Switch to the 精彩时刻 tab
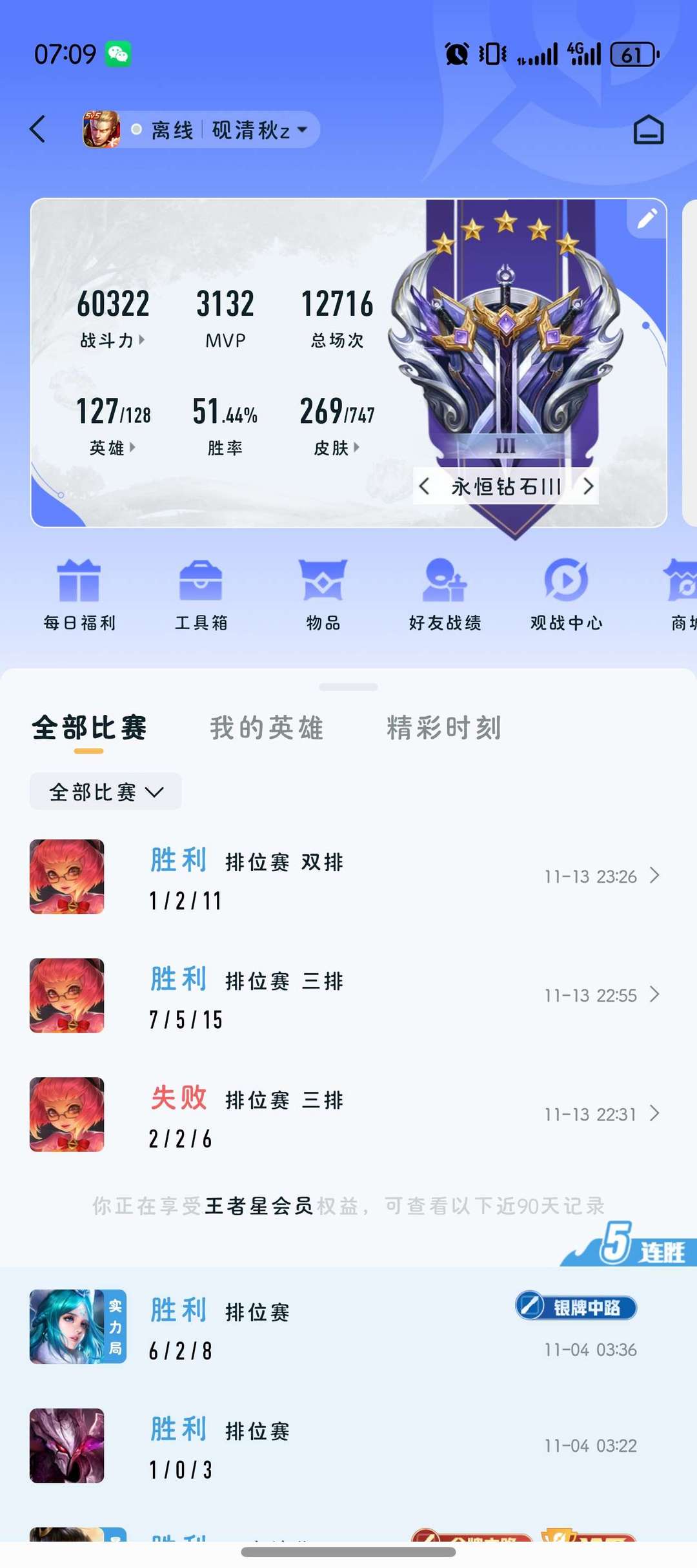 coord(444,728)
